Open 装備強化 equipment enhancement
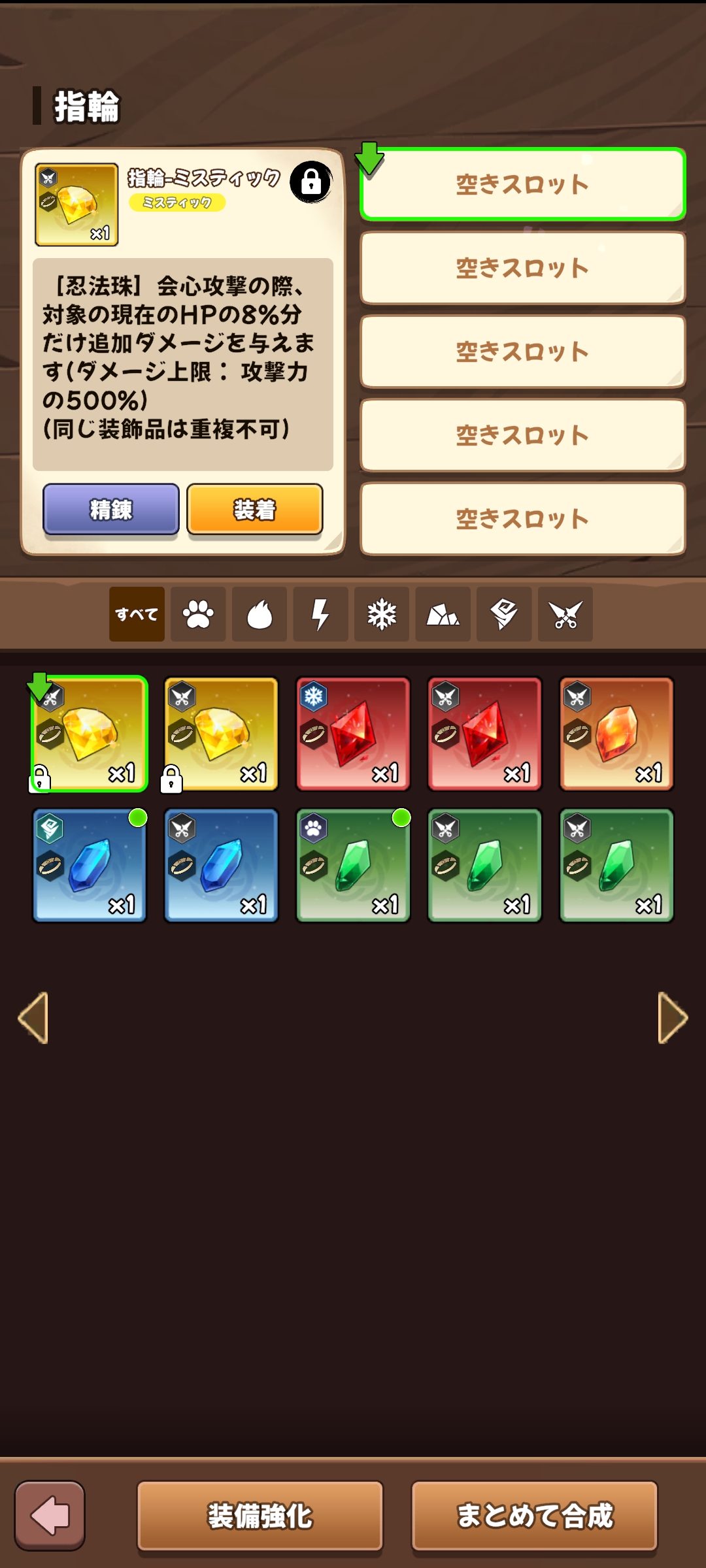The image size is (706, 1568). pyautogui.click(x=260, y=1516)
